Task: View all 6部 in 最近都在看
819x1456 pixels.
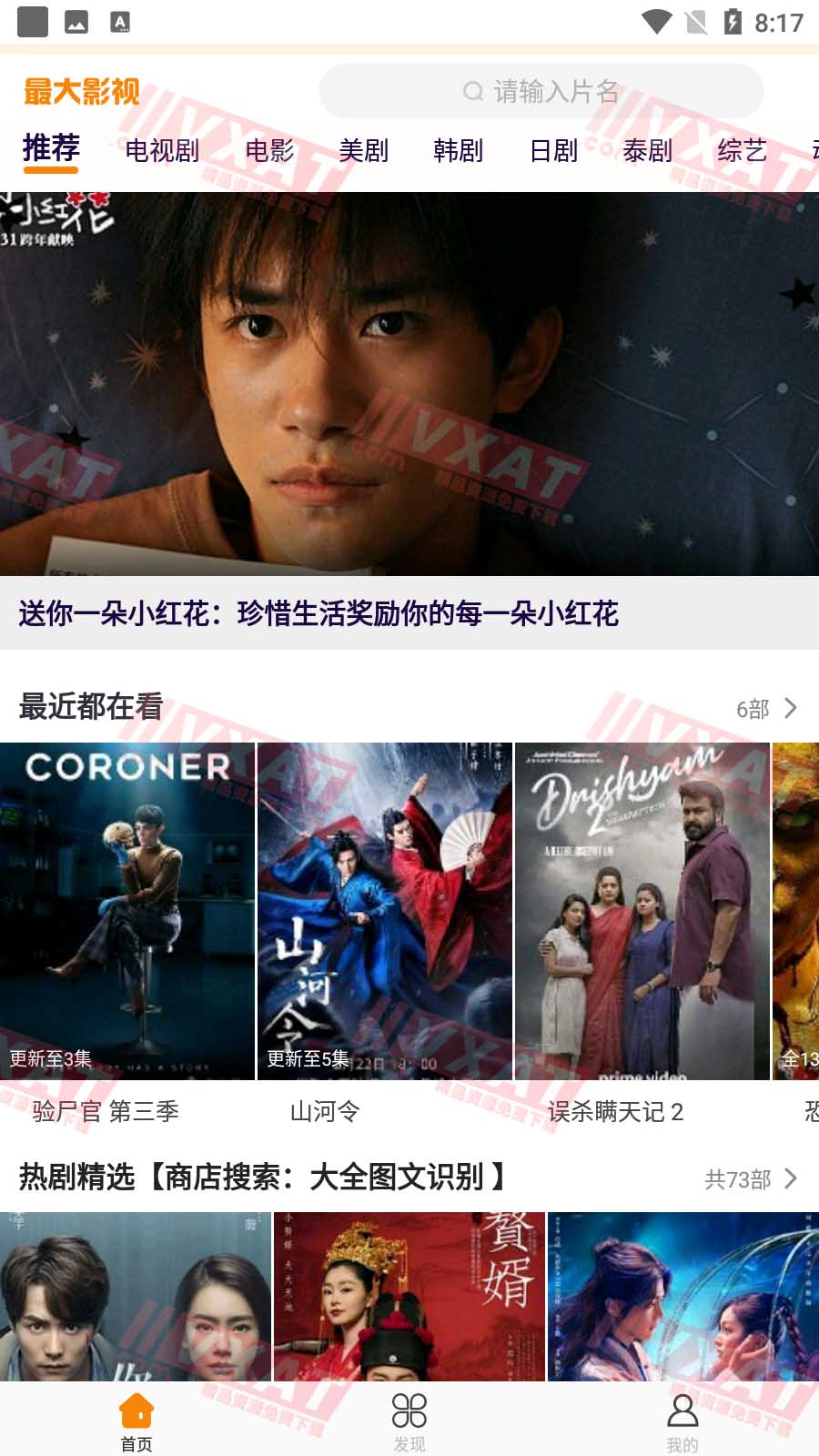Action: point(766,709)
